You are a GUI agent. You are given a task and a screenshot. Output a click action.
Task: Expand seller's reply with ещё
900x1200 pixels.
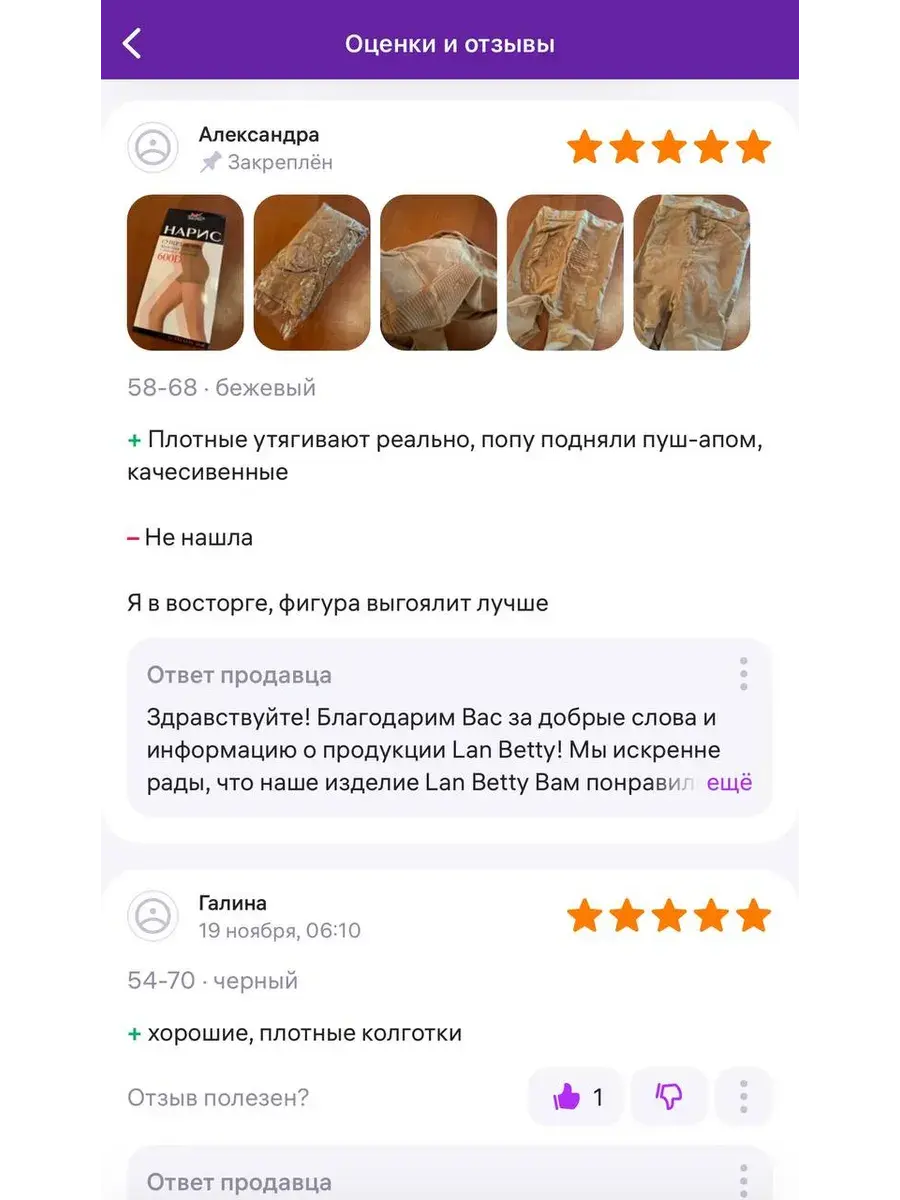click(x=729, y=783)
